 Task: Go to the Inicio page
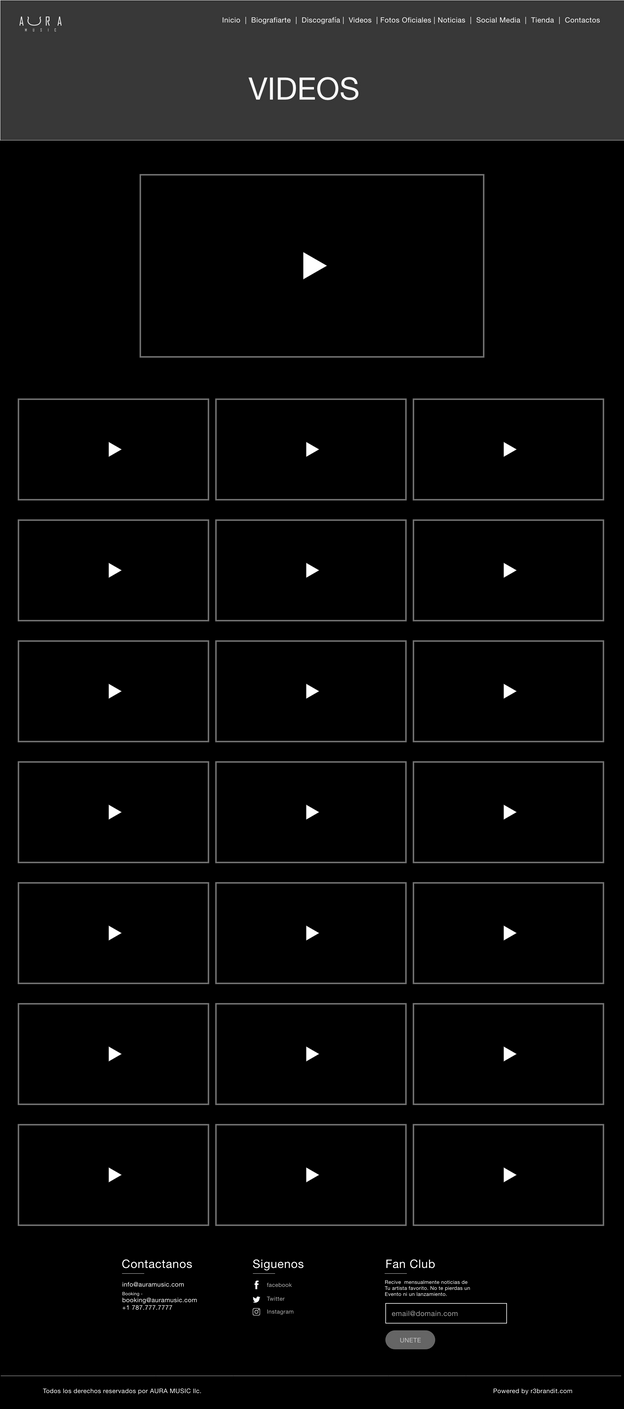click(231, 20)
